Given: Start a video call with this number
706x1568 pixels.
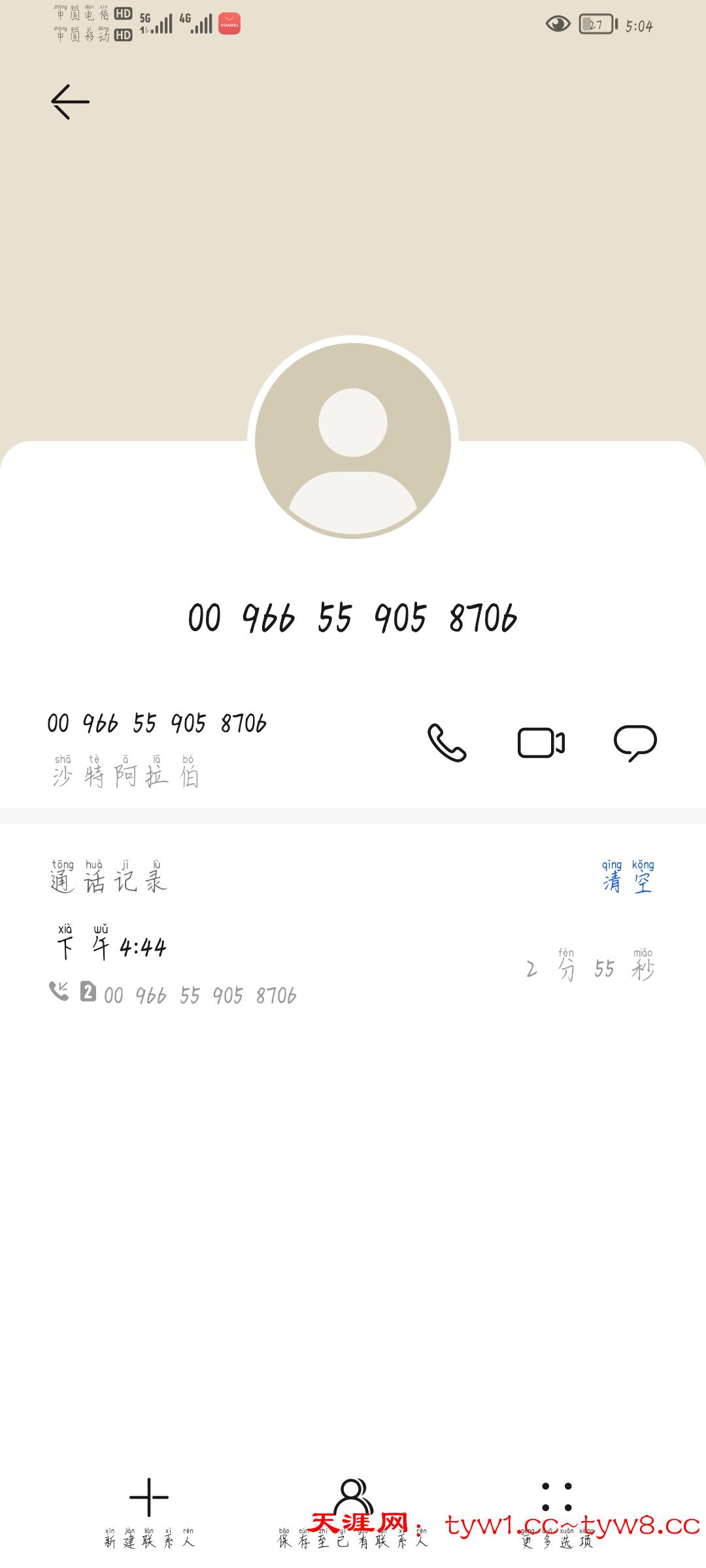Looking at the screenshot, I should coord(541,743).
